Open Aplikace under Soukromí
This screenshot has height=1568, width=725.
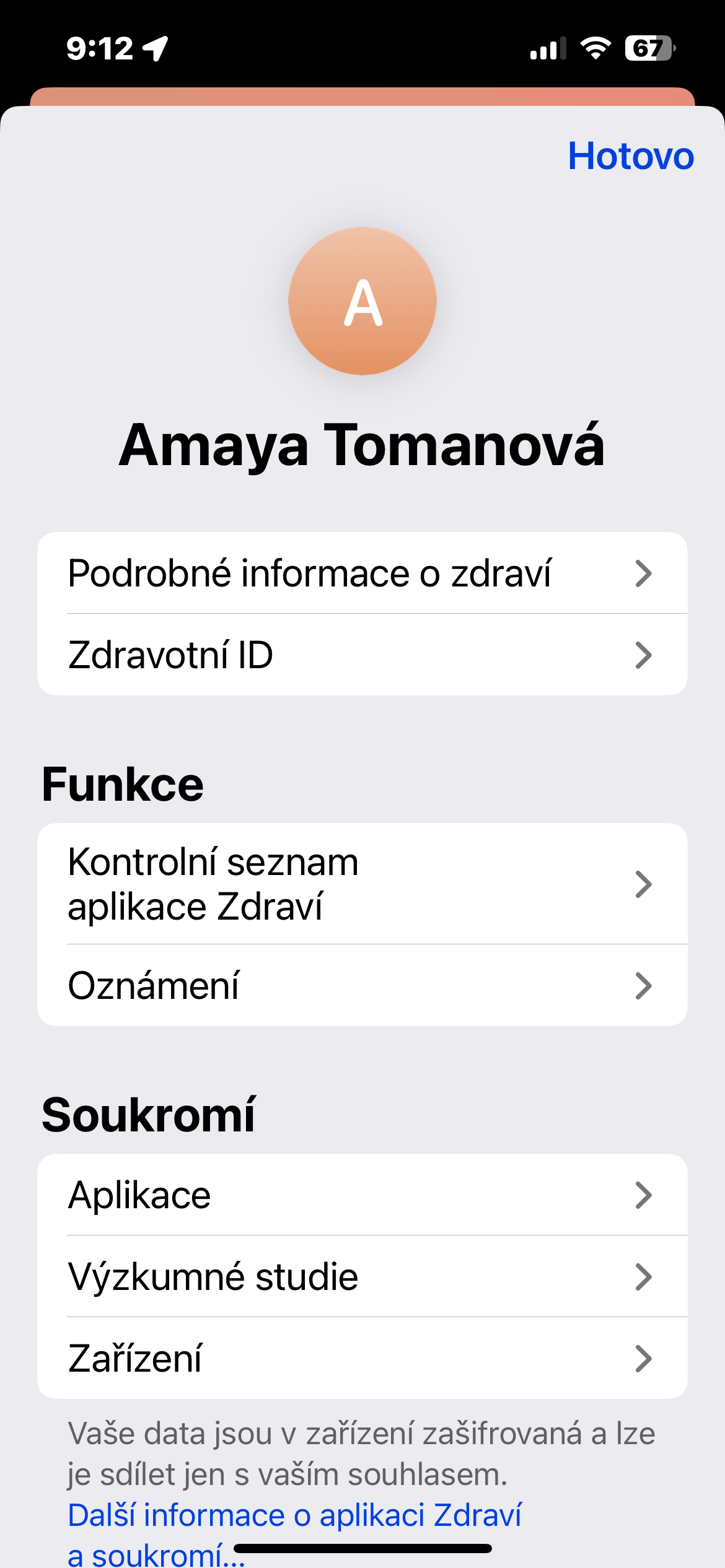tap(362, 1195)
